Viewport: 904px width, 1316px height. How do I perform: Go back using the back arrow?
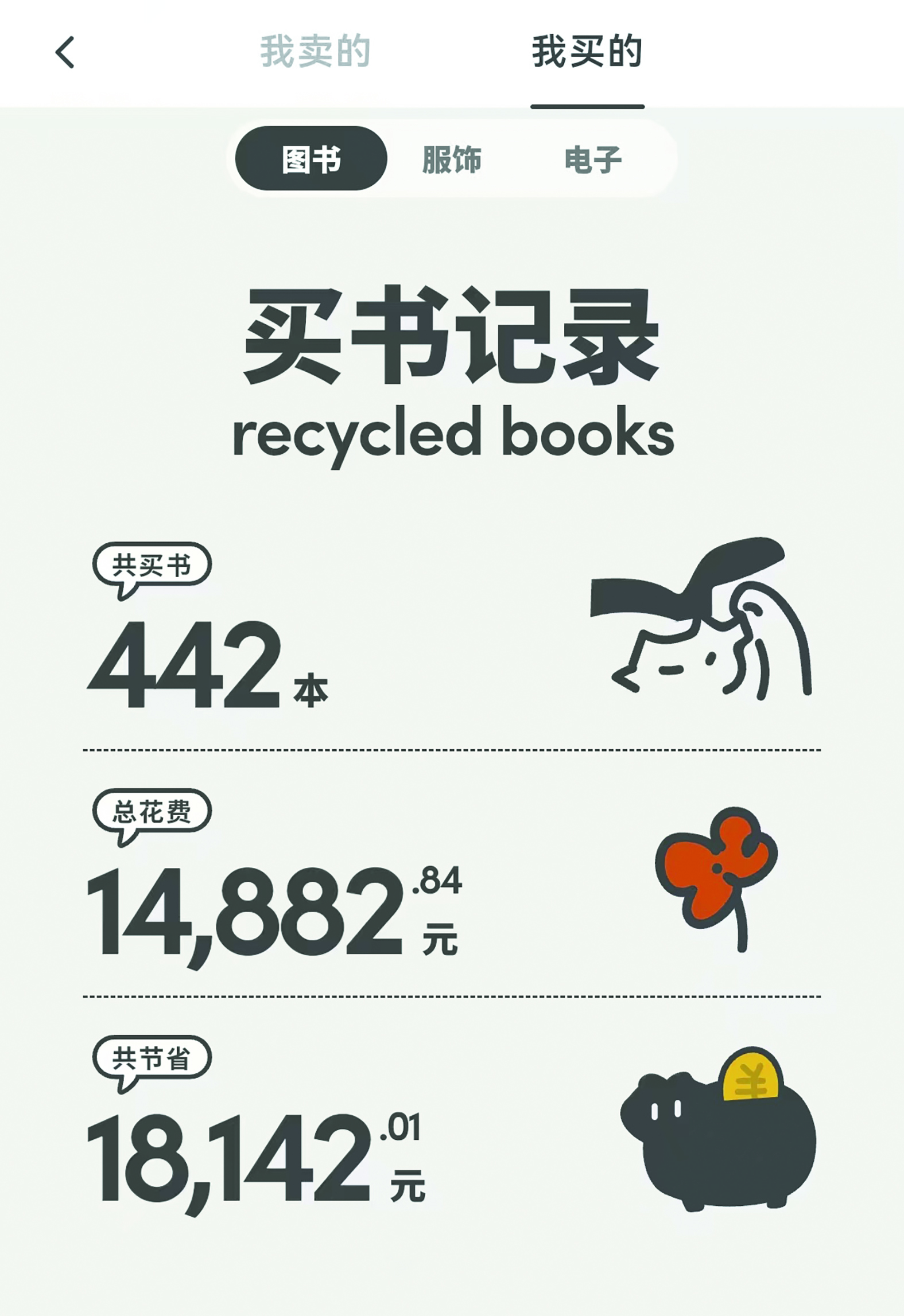(x=65, y=52)
